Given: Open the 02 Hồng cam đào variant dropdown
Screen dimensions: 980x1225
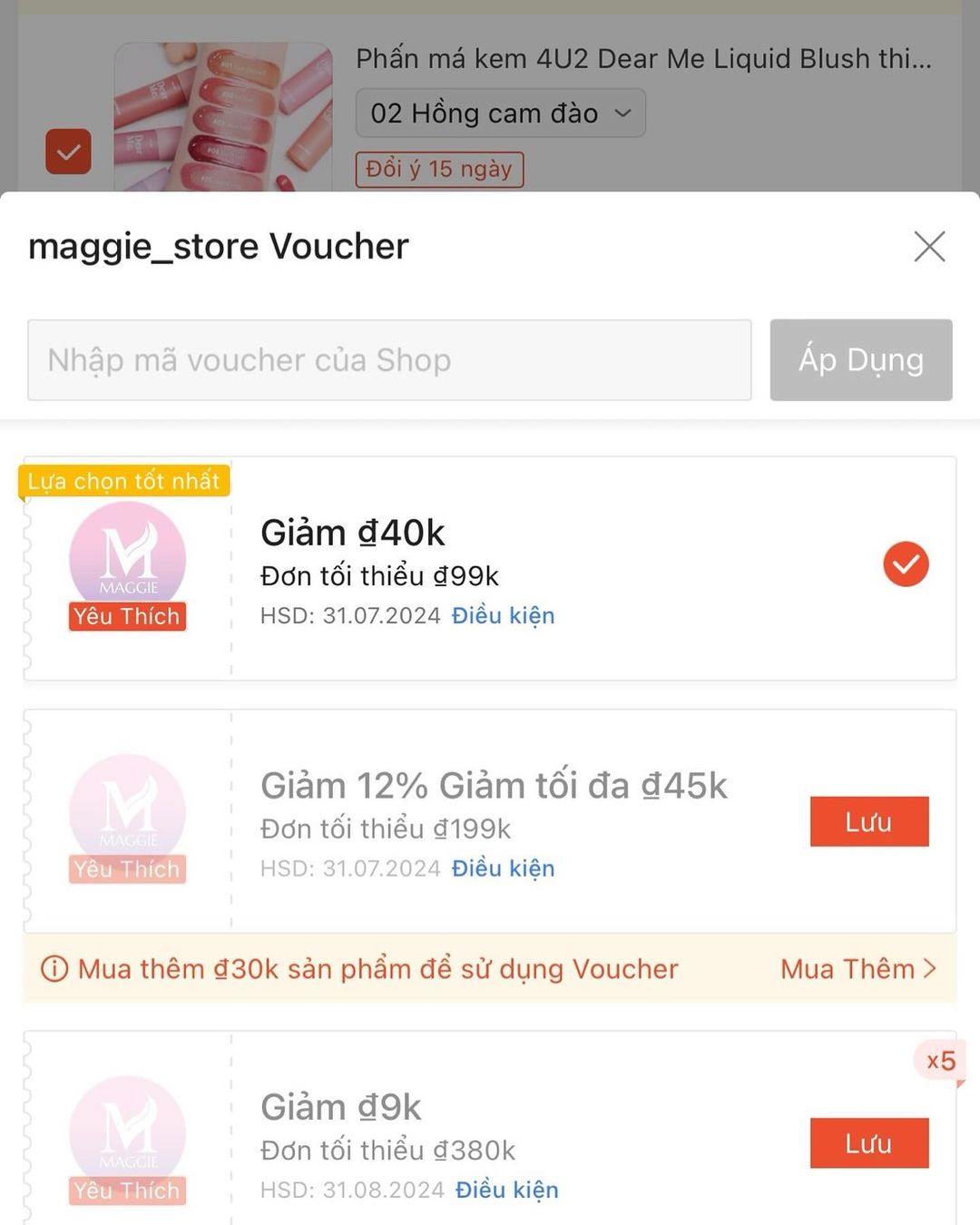Looking at the screenshot, I should (500, 113).
